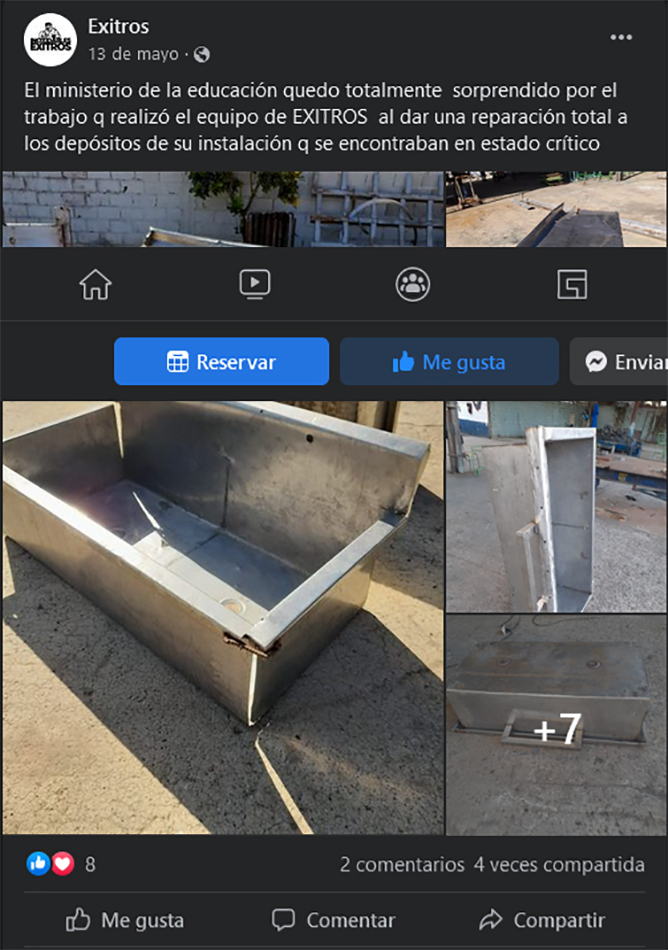Open the Exitros page profile picture
668x950 pixels.
49,39
